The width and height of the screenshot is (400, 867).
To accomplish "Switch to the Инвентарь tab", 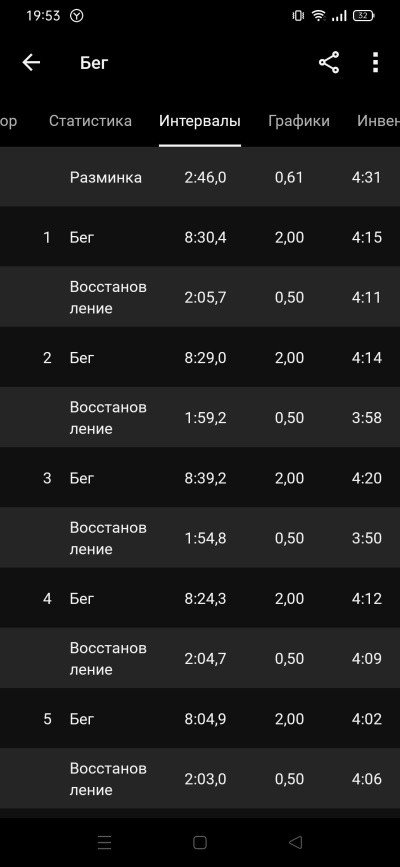I will tap(378, 121).
